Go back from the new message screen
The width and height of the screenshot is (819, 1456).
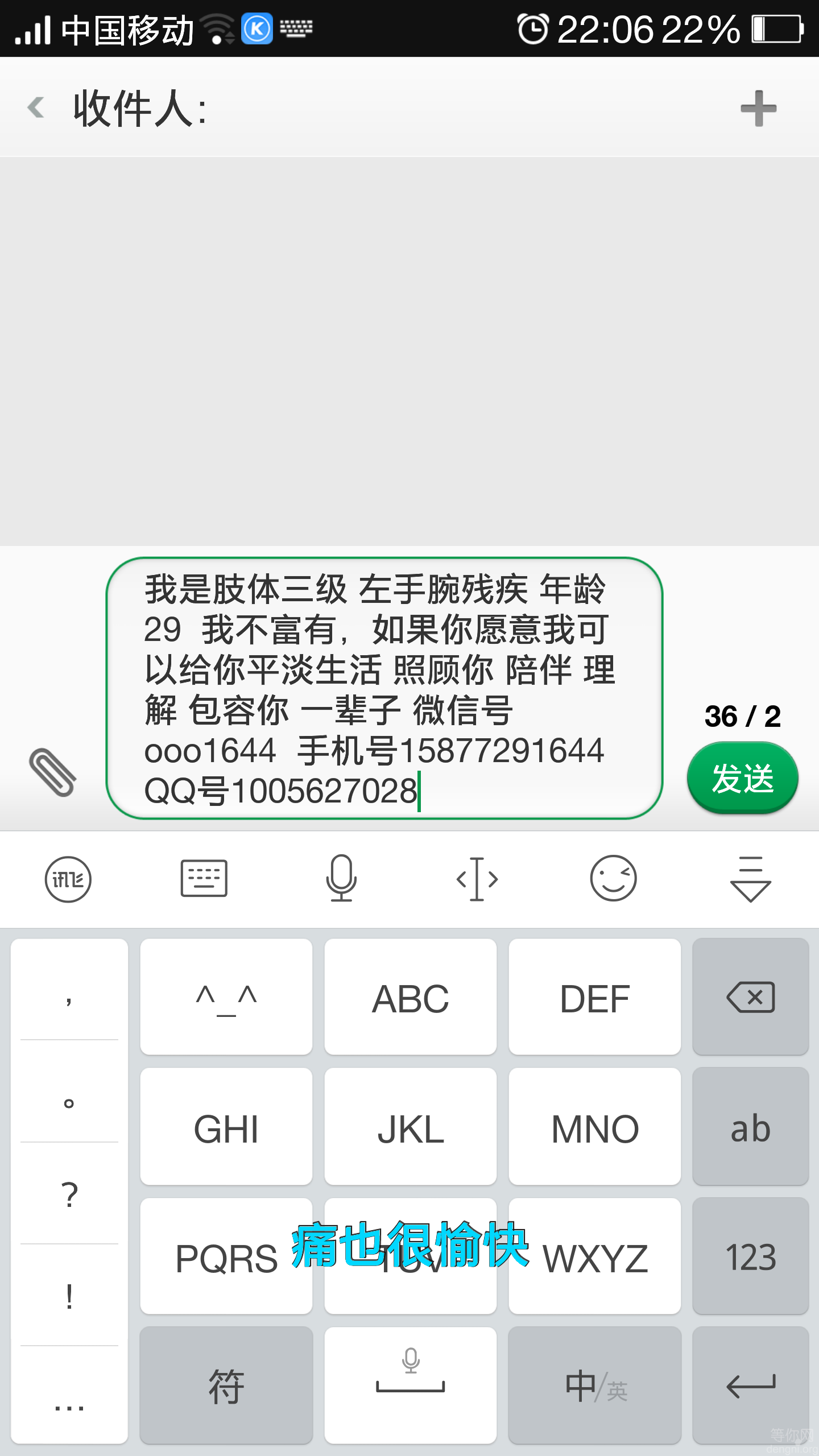click(36, 107)
